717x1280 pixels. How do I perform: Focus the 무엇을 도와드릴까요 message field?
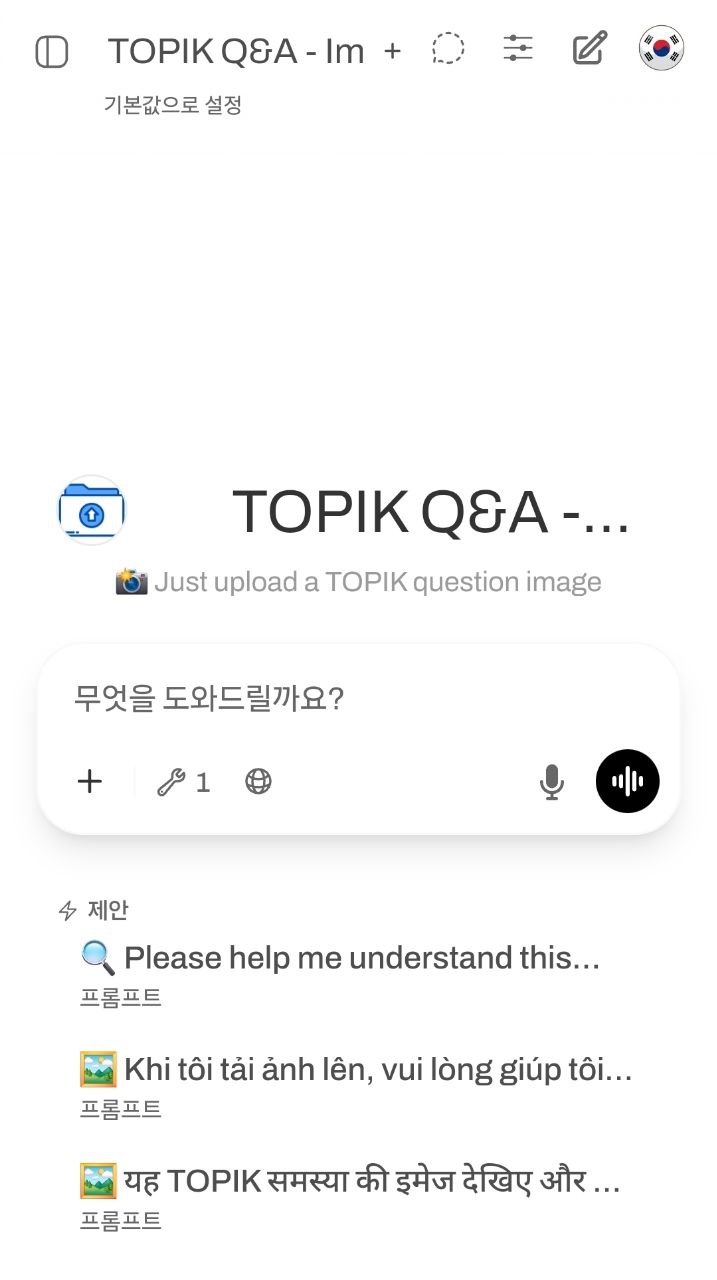click(x=358, y=698)
